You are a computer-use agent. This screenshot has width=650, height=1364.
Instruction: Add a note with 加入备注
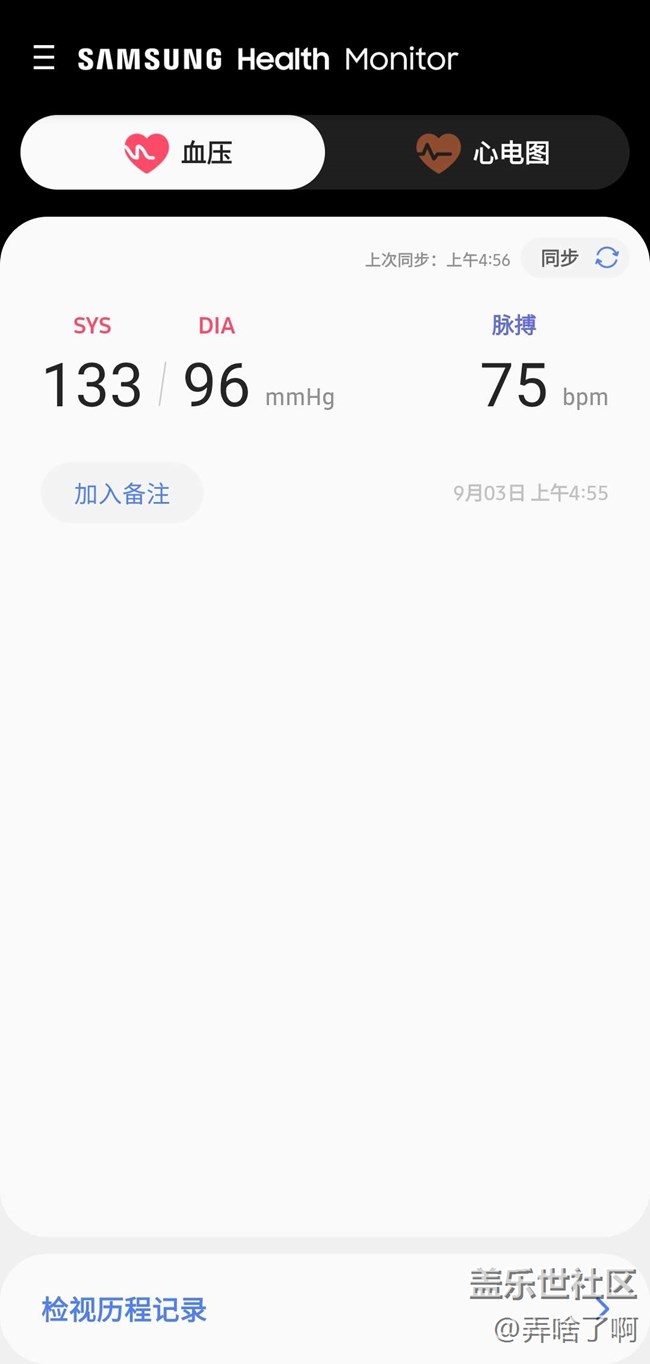click(122, 493)
